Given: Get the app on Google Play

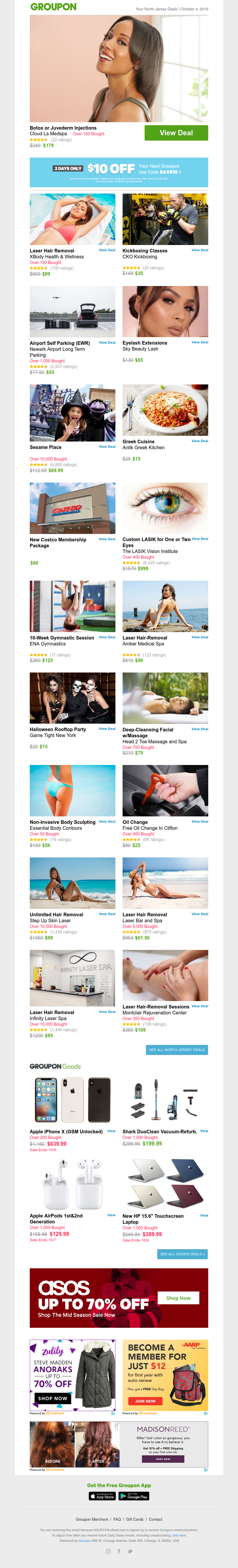Looking at the screenshot, I should click(x=134, y=1495).
